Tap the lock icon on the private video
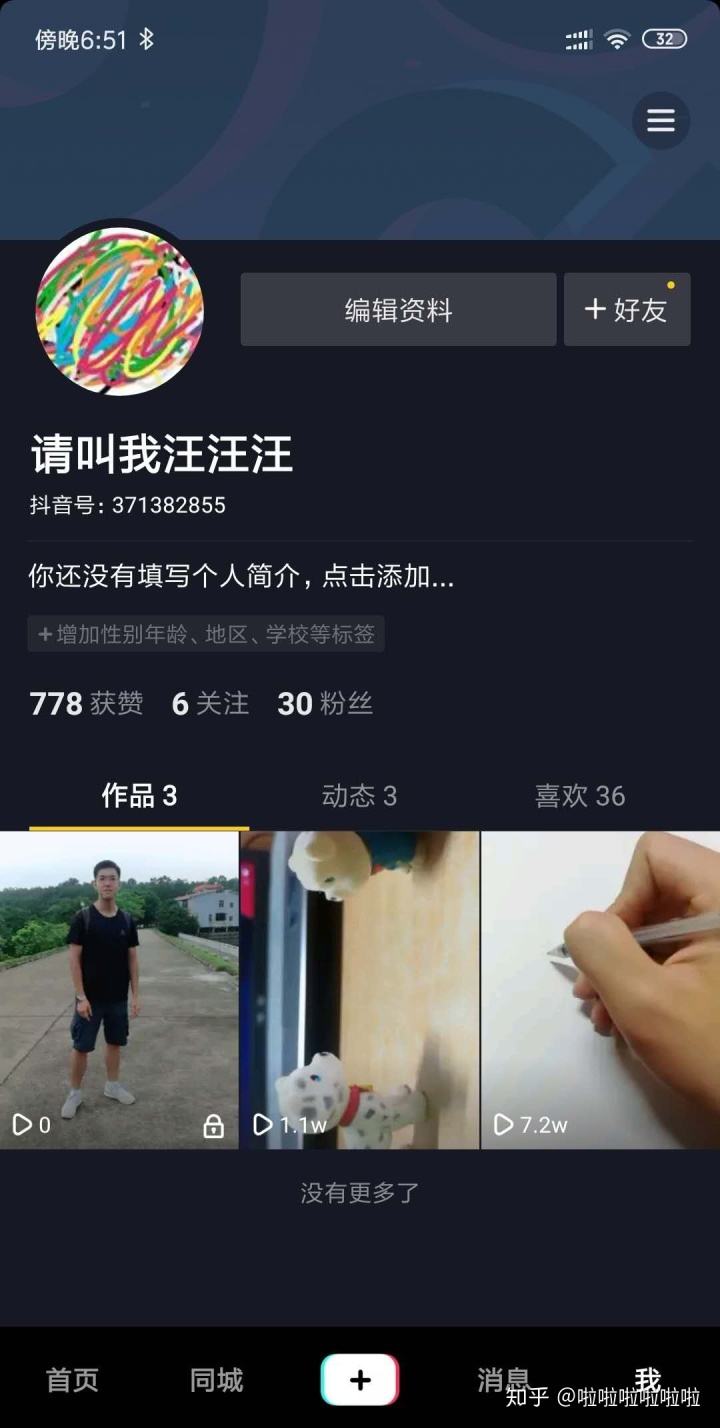The image size is (720, 1428). (213, 1126)
